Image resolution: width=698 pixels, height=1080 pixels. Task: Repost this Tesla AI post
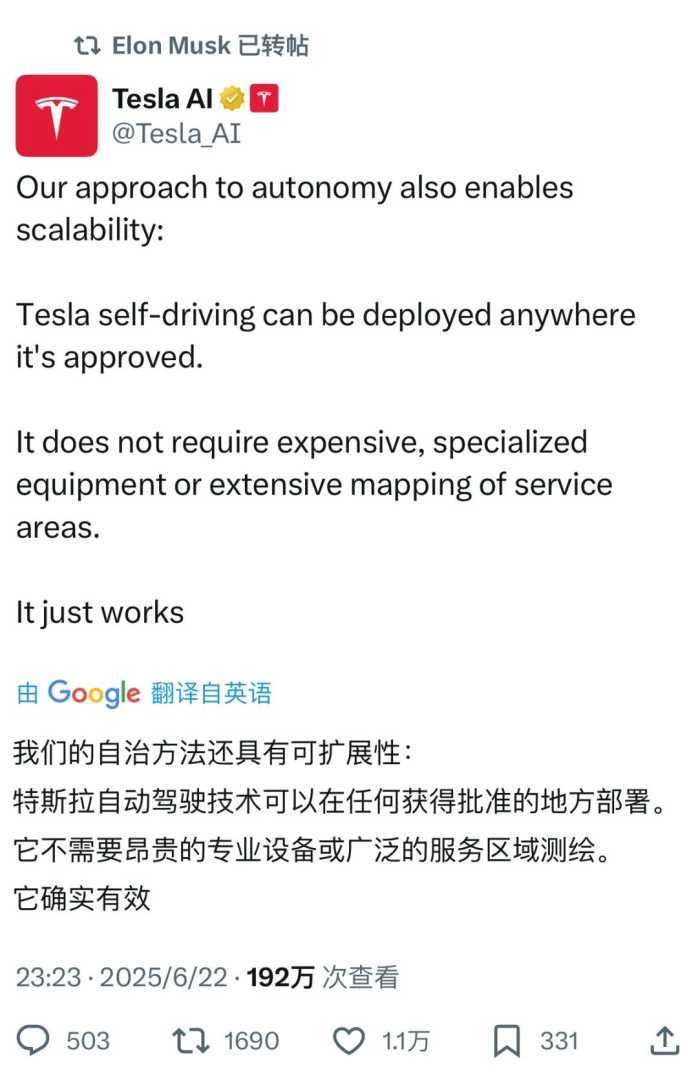189,1041
